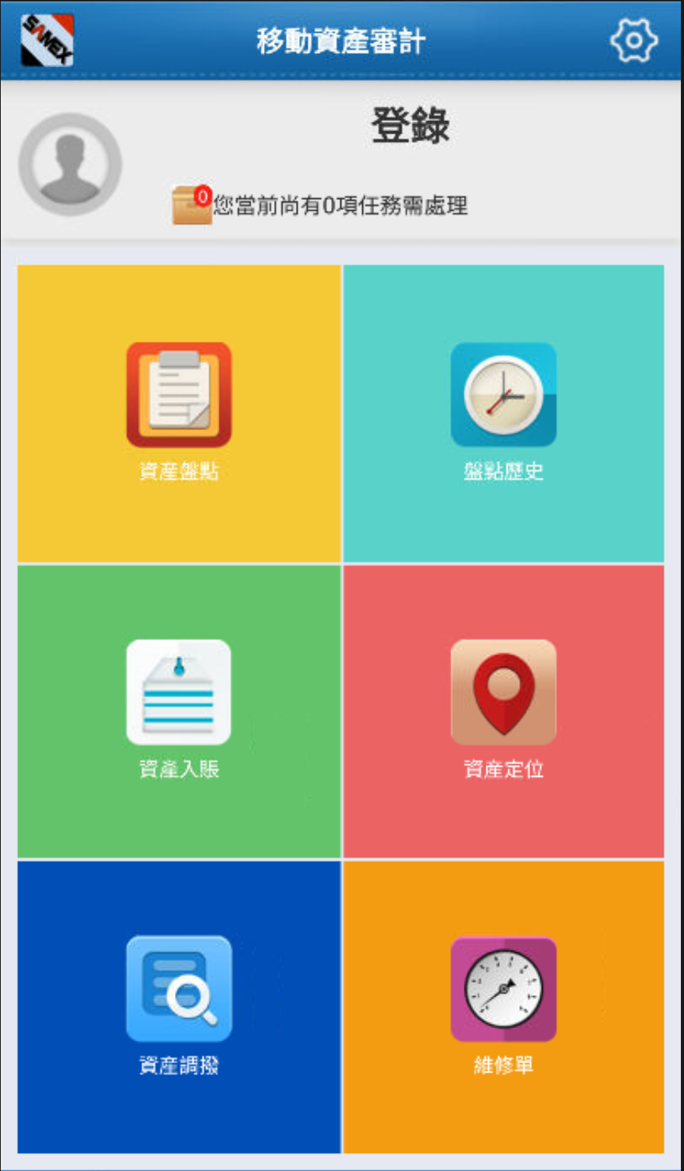
Task: Open the 資產盤點 tile
Action: (179, 413)
